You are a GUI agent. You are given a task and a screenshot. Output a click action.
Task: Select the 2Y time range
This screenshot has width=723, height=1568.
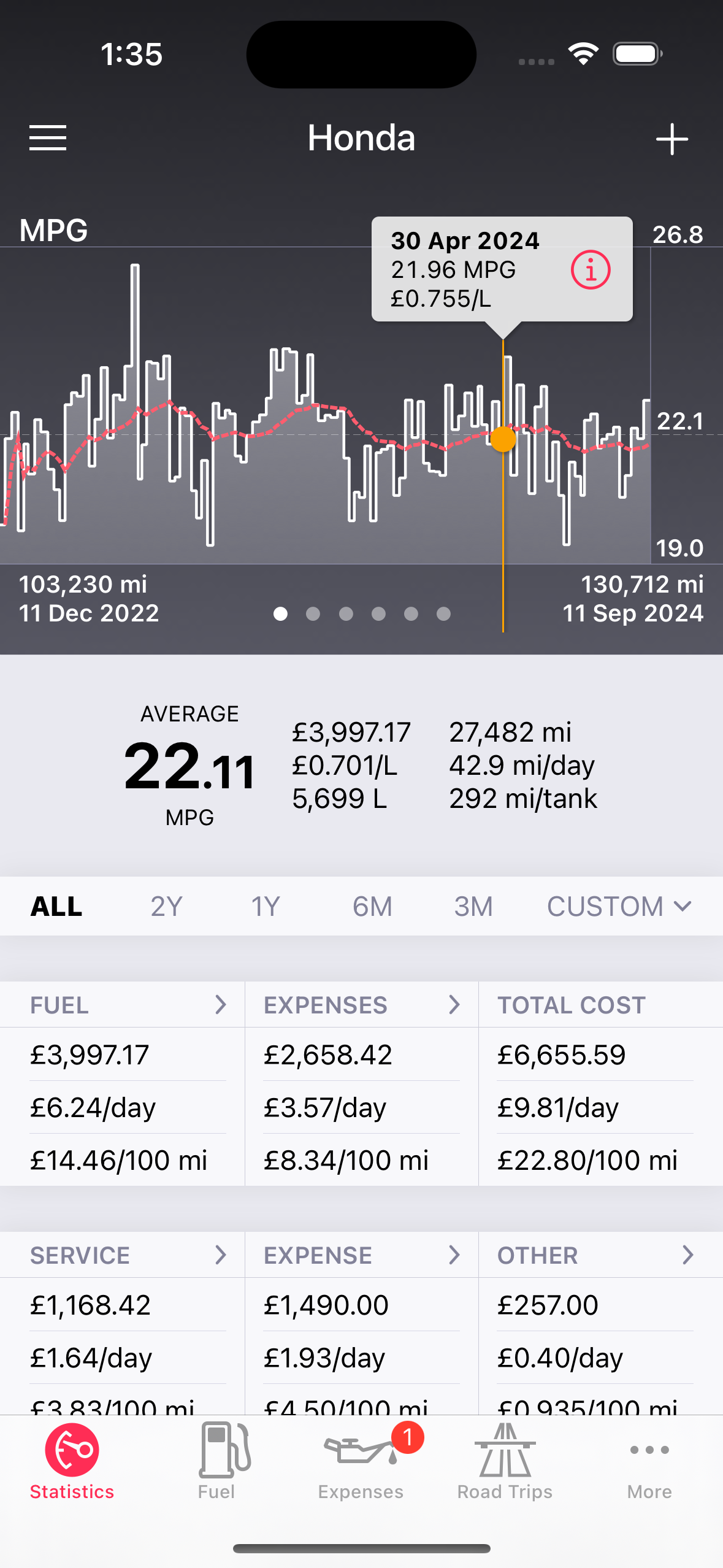(166, 906)
